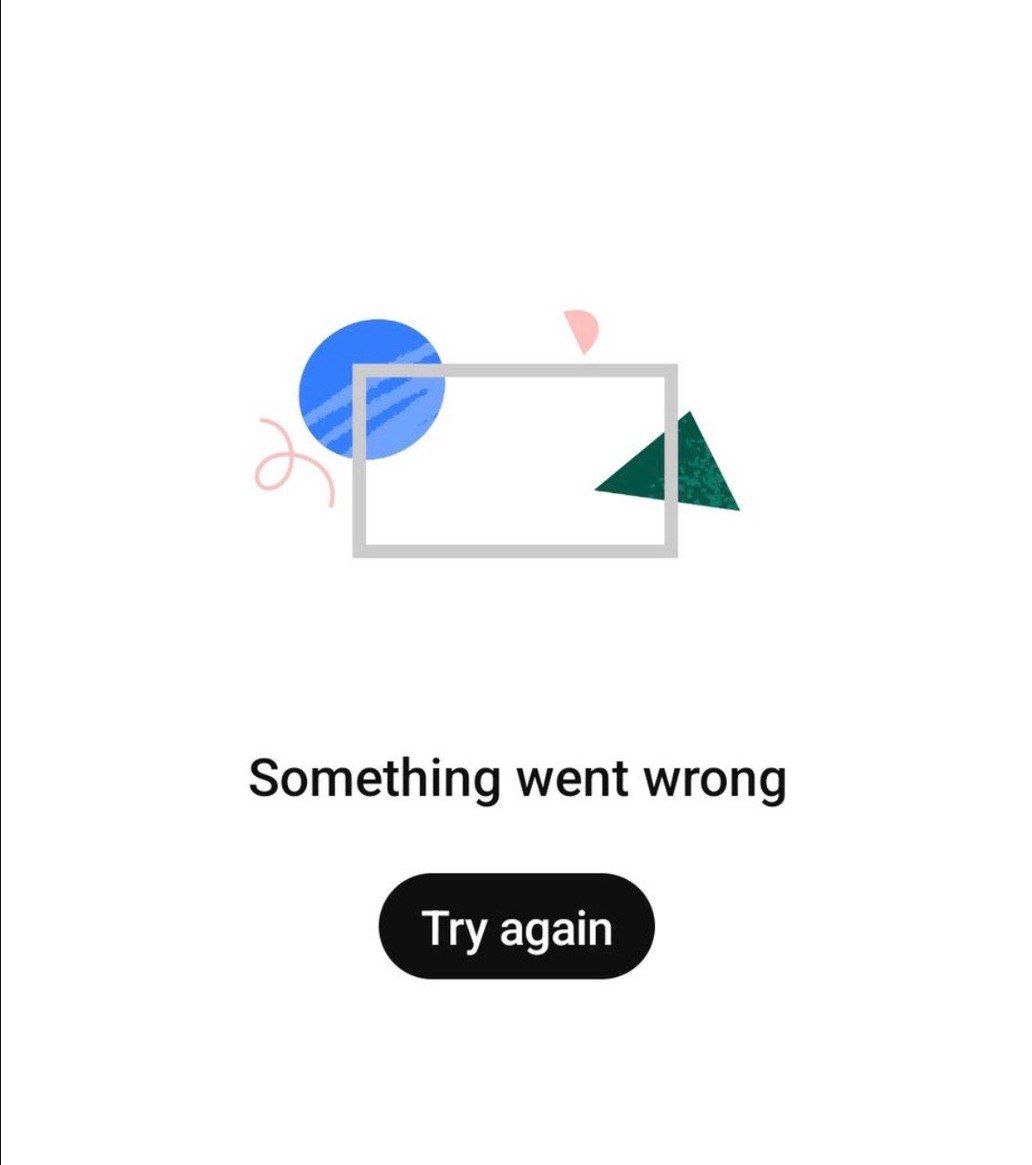Tap the Try again button

[x=516, y=927]
